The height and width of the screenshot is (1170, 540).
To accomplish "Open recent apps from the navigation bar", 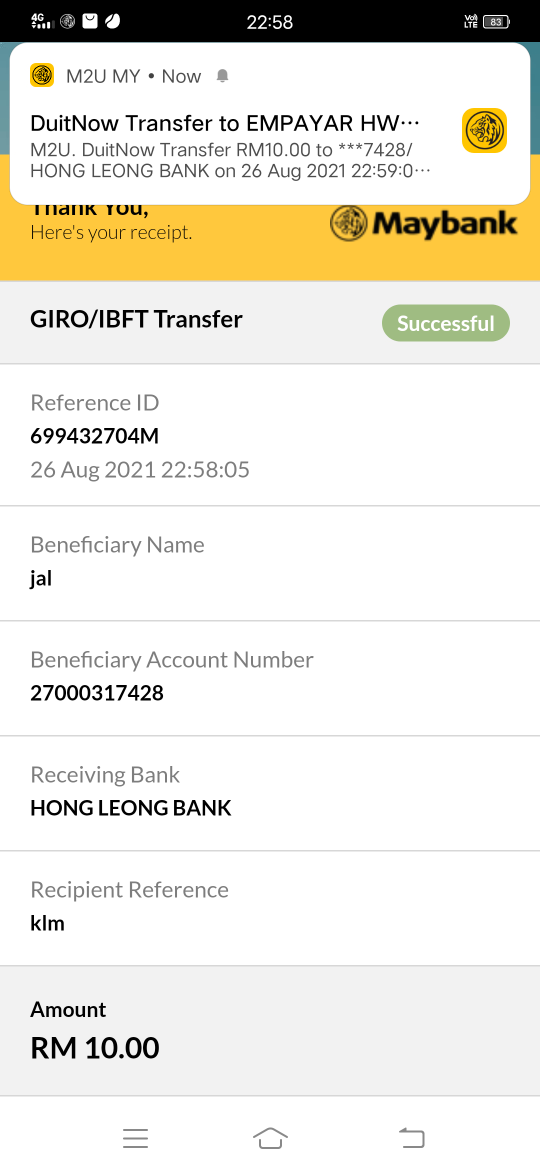I will (x=136, y=1138).
